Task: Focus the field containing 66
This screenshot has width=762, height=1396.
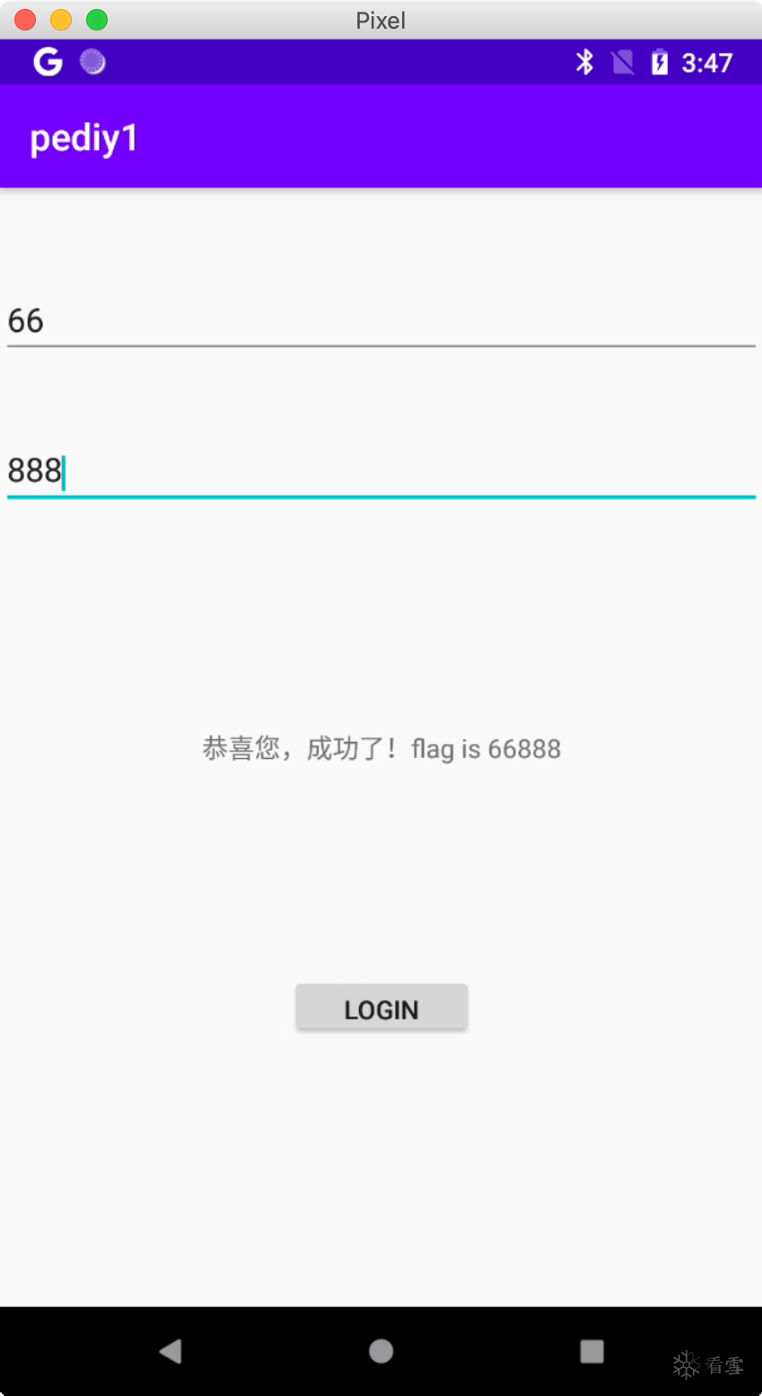Action: click(380, 322)
